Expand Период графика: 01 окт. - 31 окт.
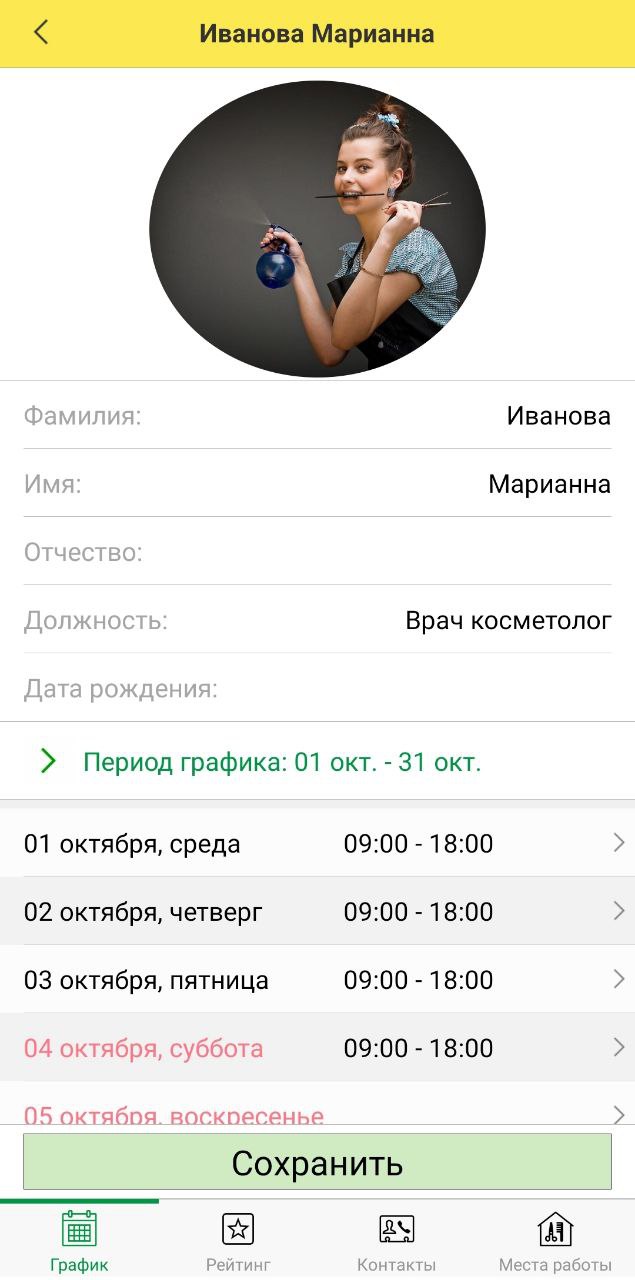Image resolution: width=635 pixels, height=1280 pixels. pos(280,762)
